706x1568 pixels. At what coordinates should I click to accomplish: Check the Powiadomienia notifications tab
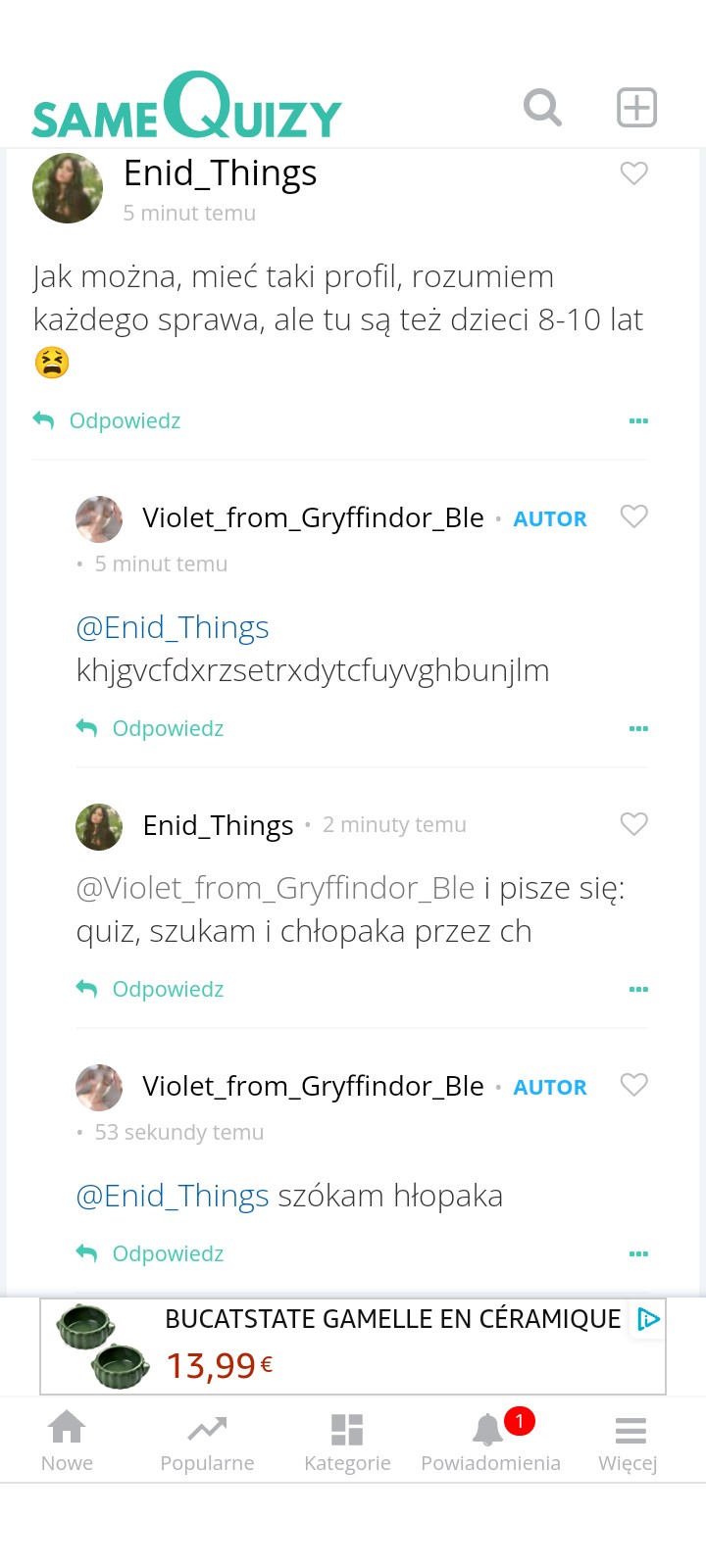click(490, 1441)
